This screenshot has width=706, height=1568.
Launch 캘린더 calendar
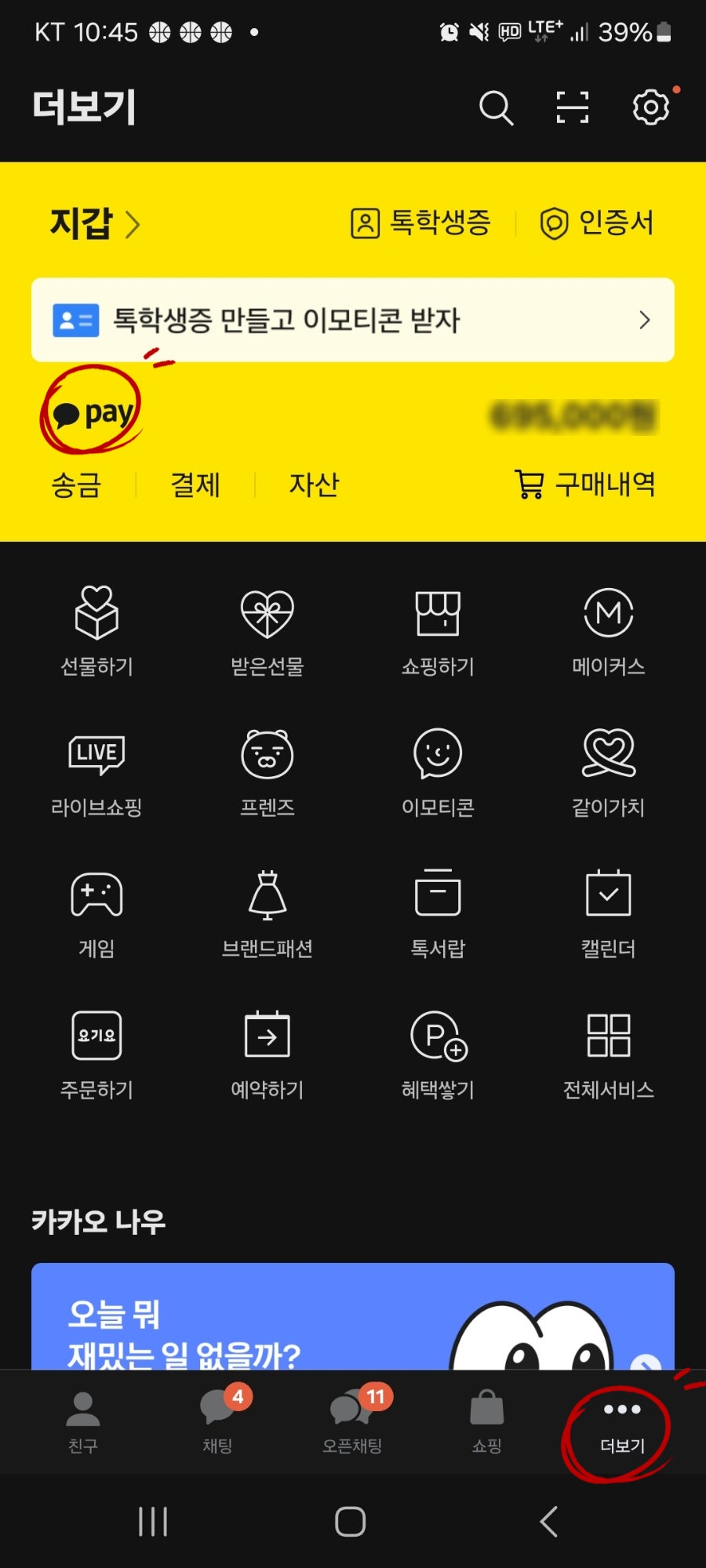click(608, 913)
